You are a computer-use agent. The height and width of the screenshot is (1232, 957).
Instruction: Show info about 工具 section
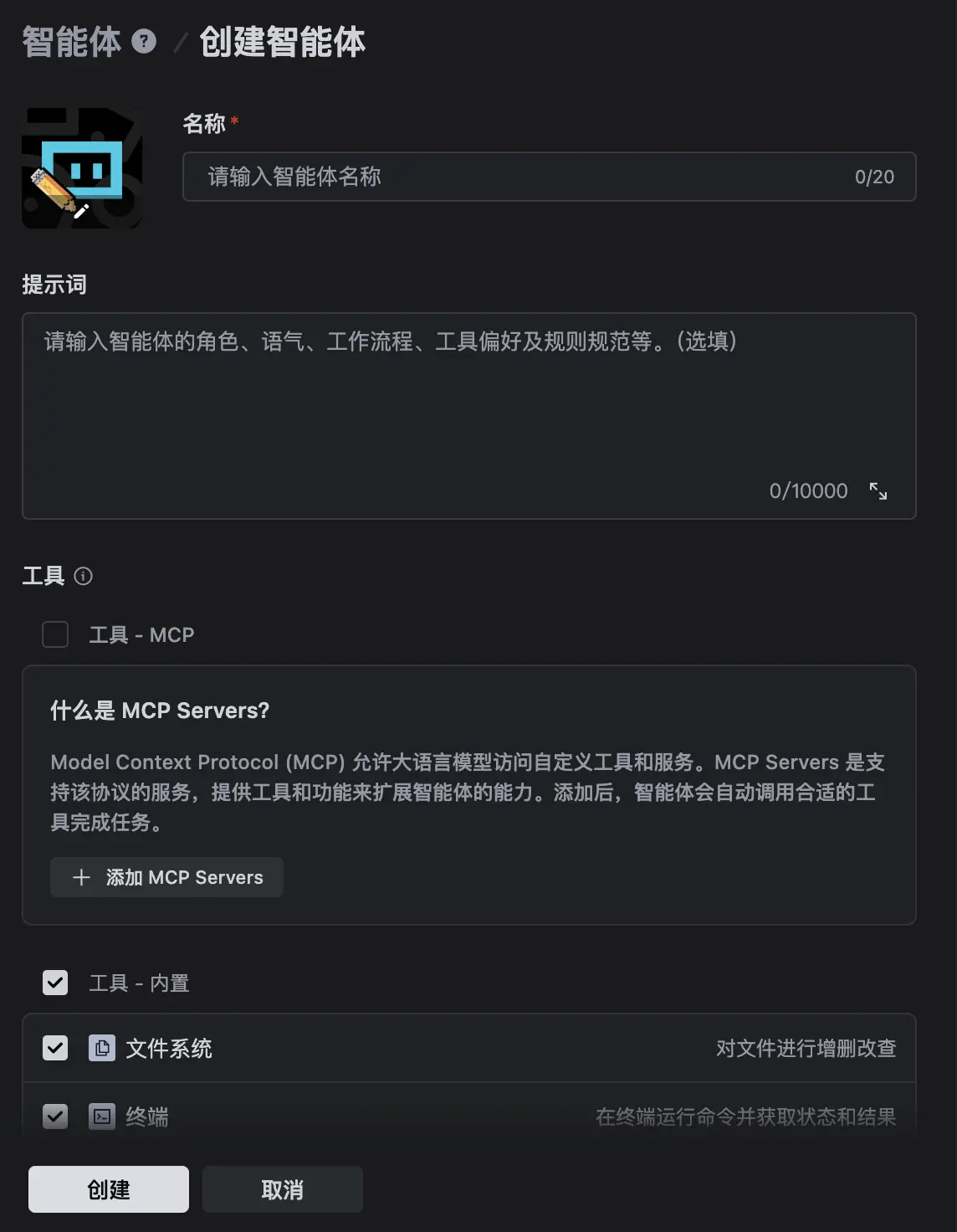(x=83, y=576)
